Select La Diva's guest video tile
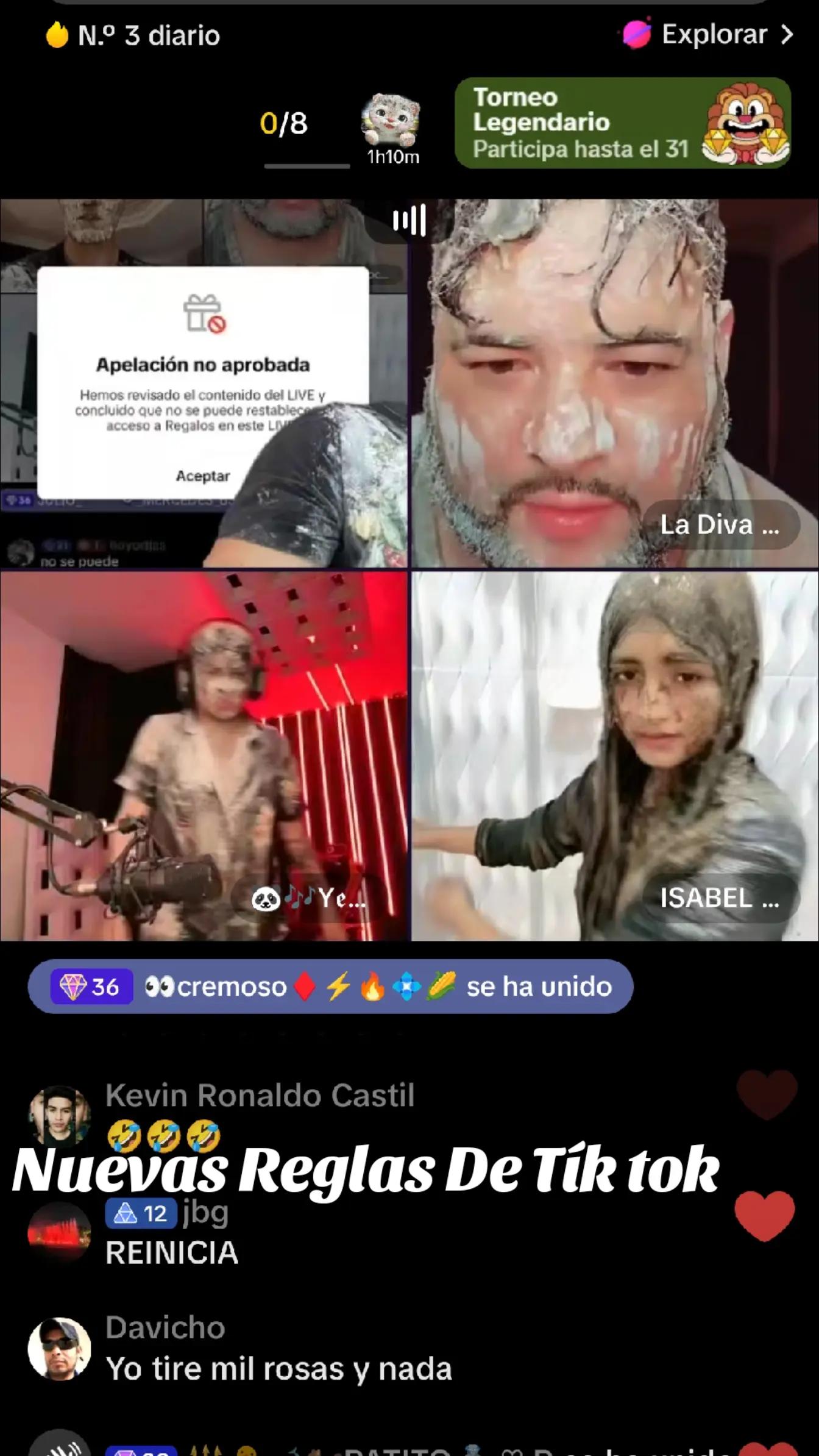Screen dimensions: 819x1456 pos(614,384)
